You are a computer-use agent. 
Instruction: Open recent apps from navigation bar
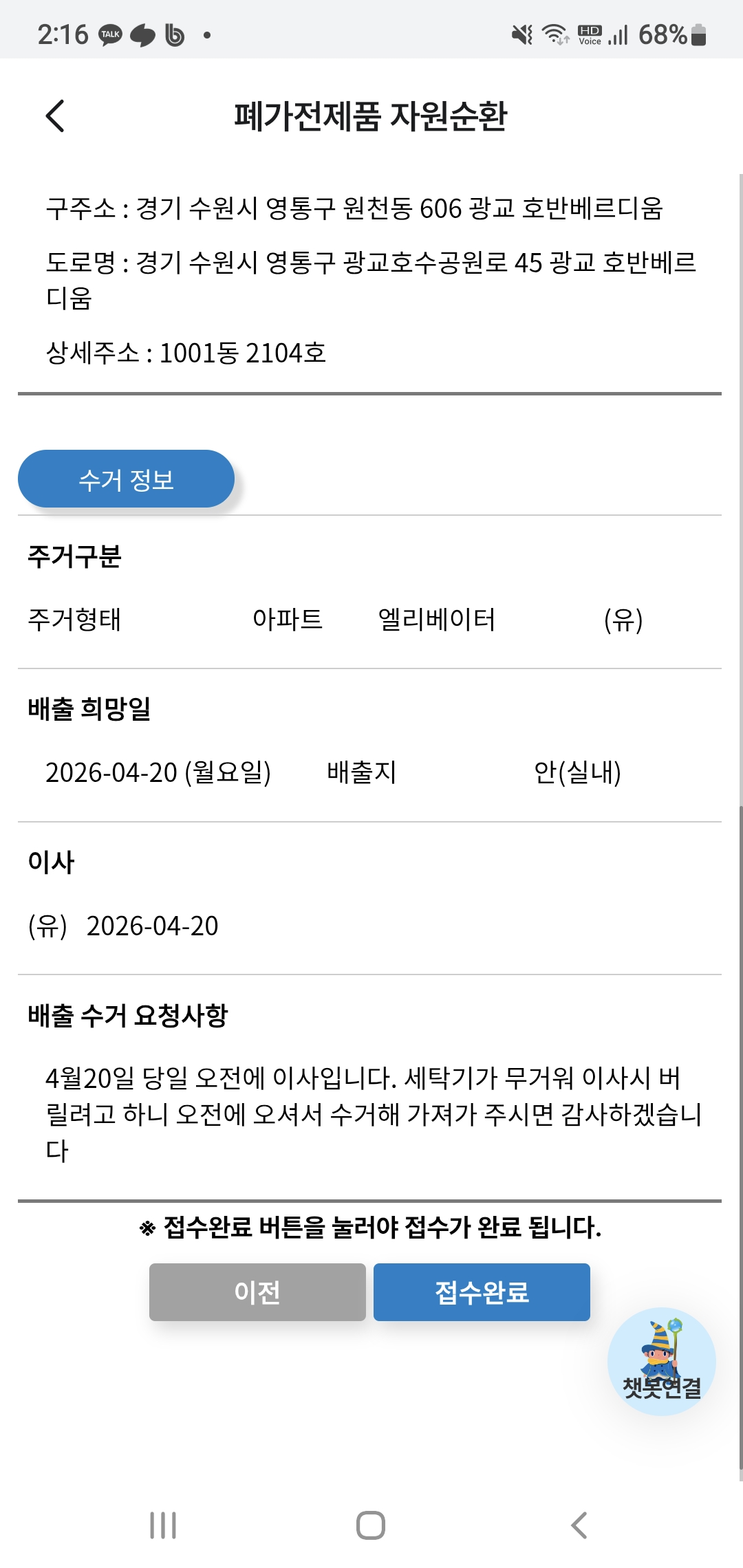(x=163, y=1525)
